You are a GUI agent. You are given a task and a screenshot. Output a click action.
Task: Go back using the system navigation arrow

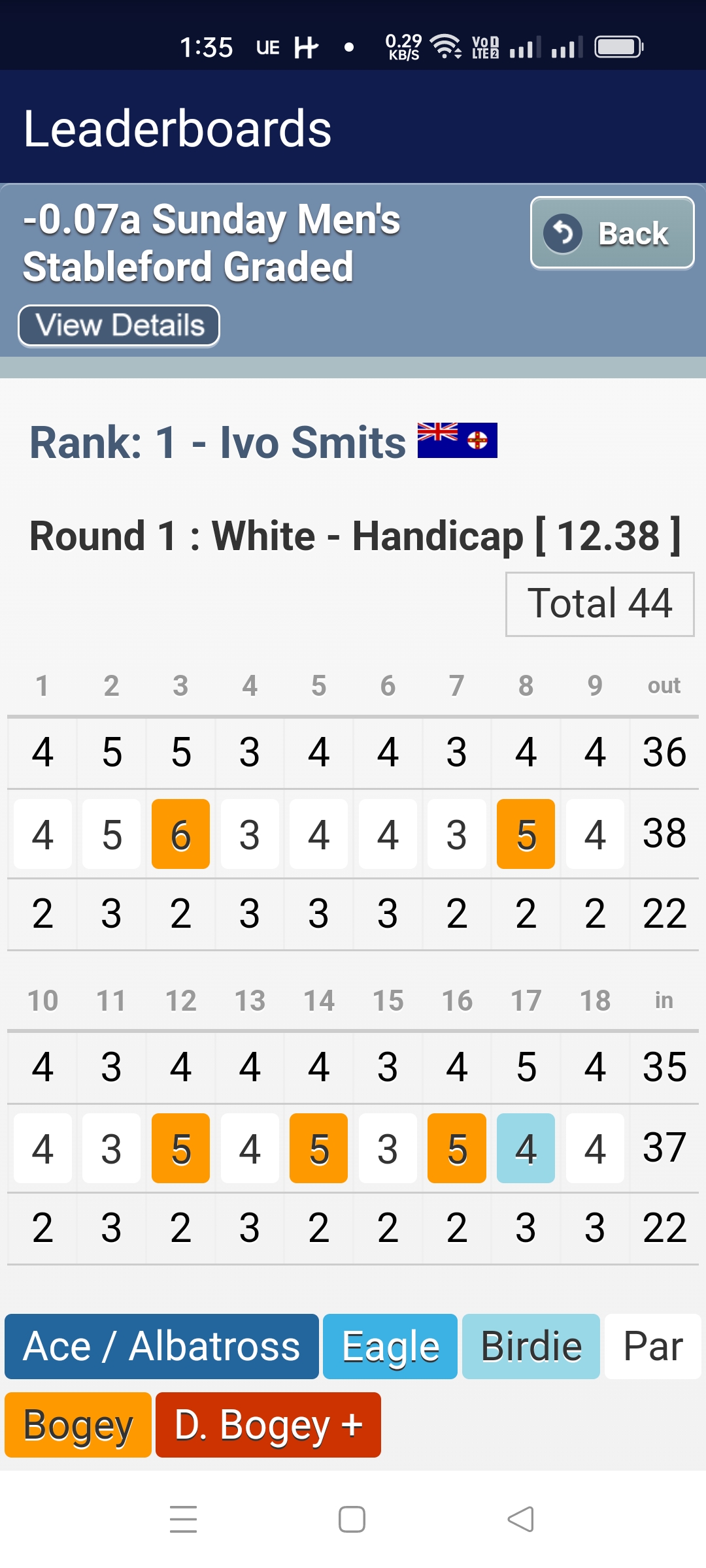pos(521,1519)
